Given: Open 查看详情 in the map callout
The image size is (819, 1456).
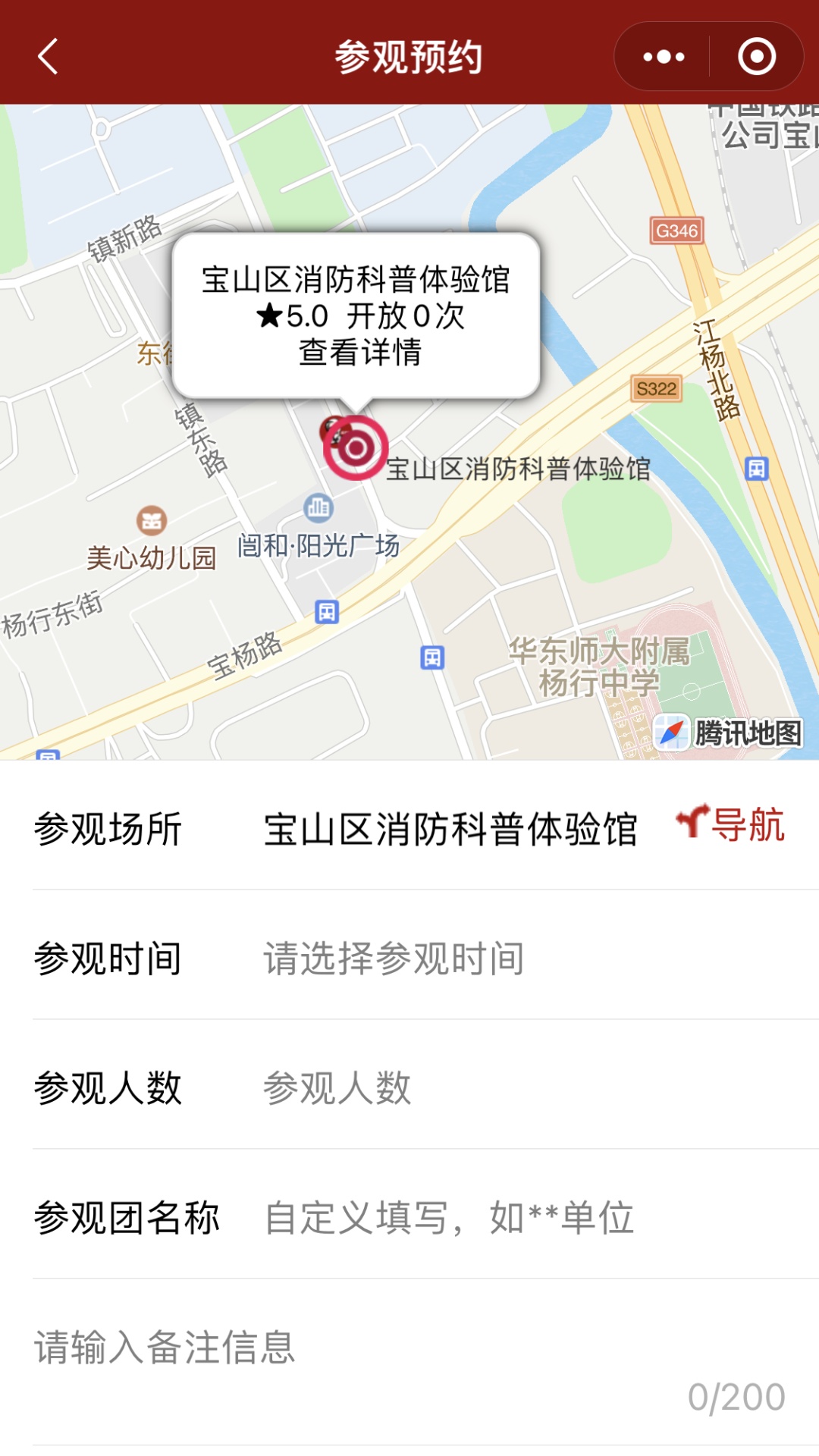Looking at the screenshot, I should point(359,353).
